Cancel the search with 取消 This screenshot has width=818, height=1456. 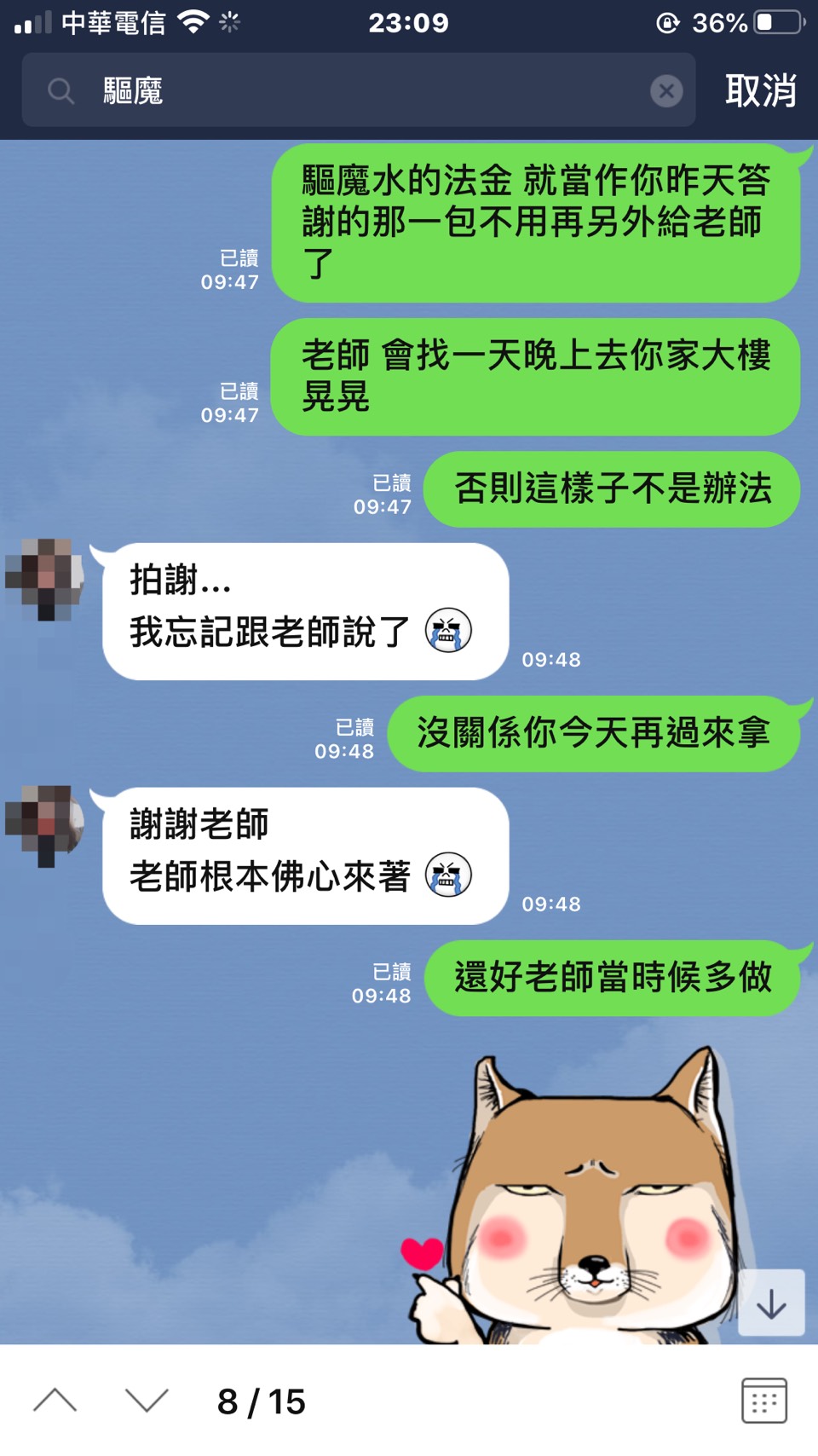[760, 90]
